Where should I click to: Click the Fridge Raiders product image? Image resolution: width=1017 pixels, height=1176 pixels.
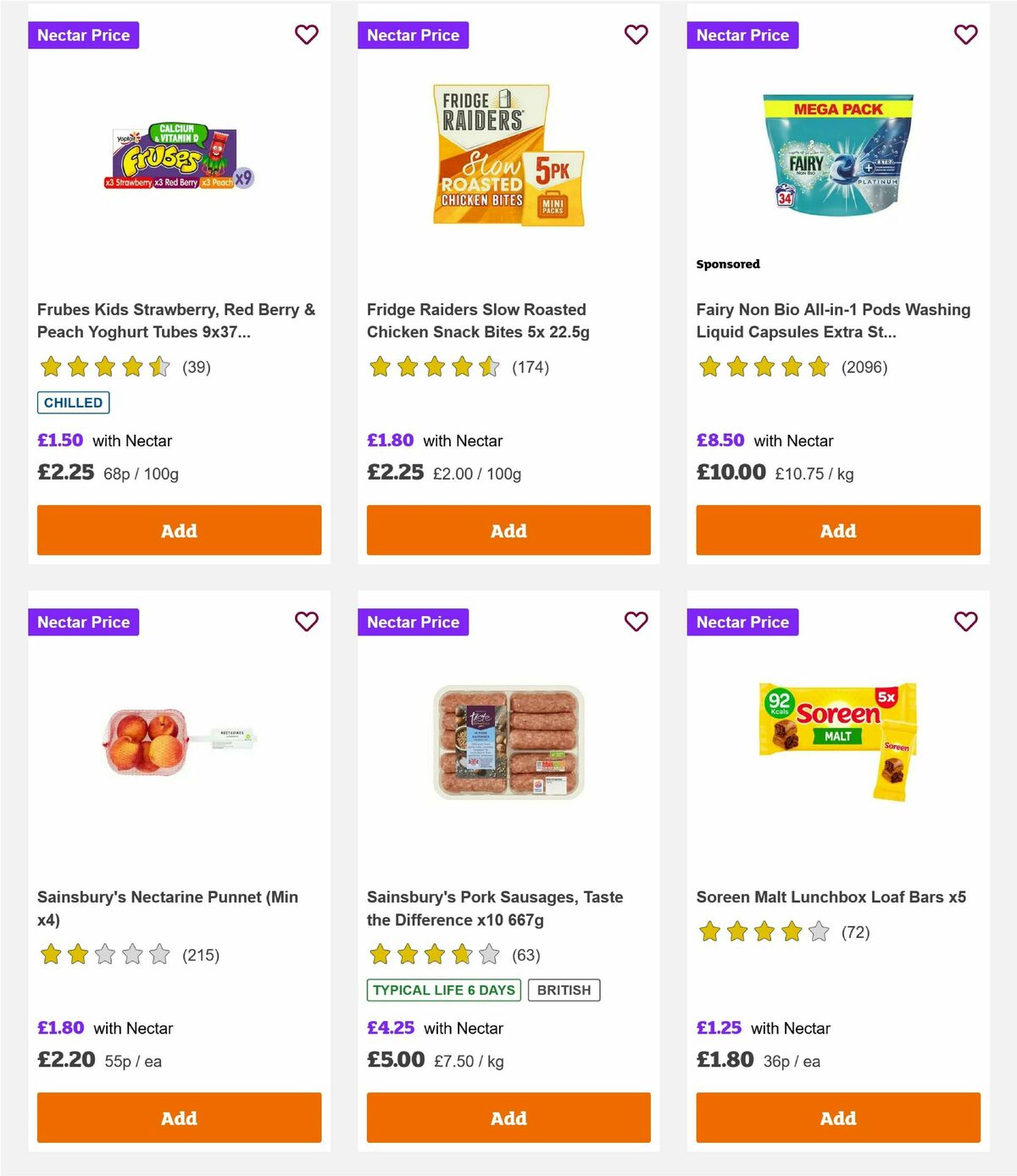(x=508, y=155)
